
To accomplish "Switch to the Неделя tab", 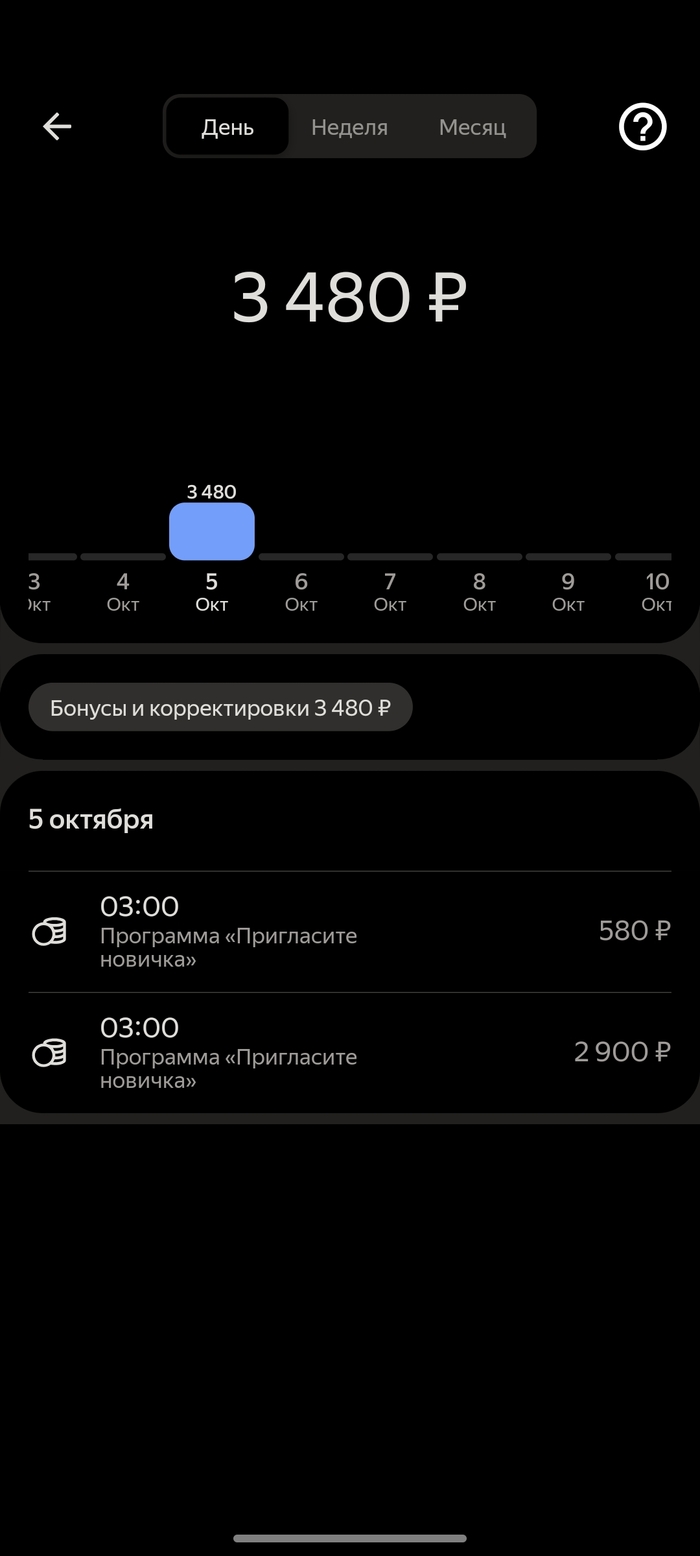I will tap(349, 127).
